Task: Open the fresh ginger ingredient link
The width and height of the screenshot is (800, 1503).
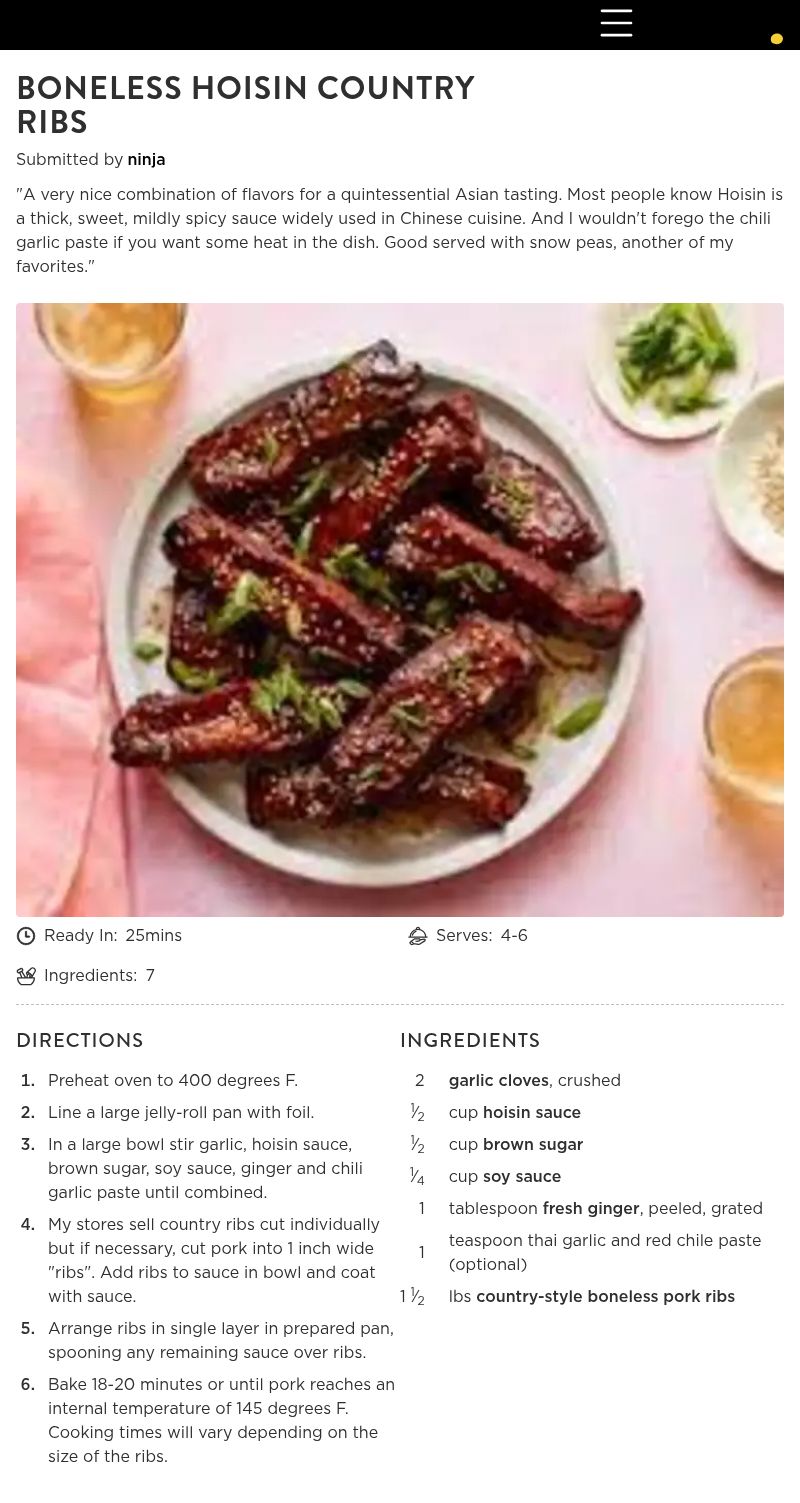Action: pos(590,1209)
